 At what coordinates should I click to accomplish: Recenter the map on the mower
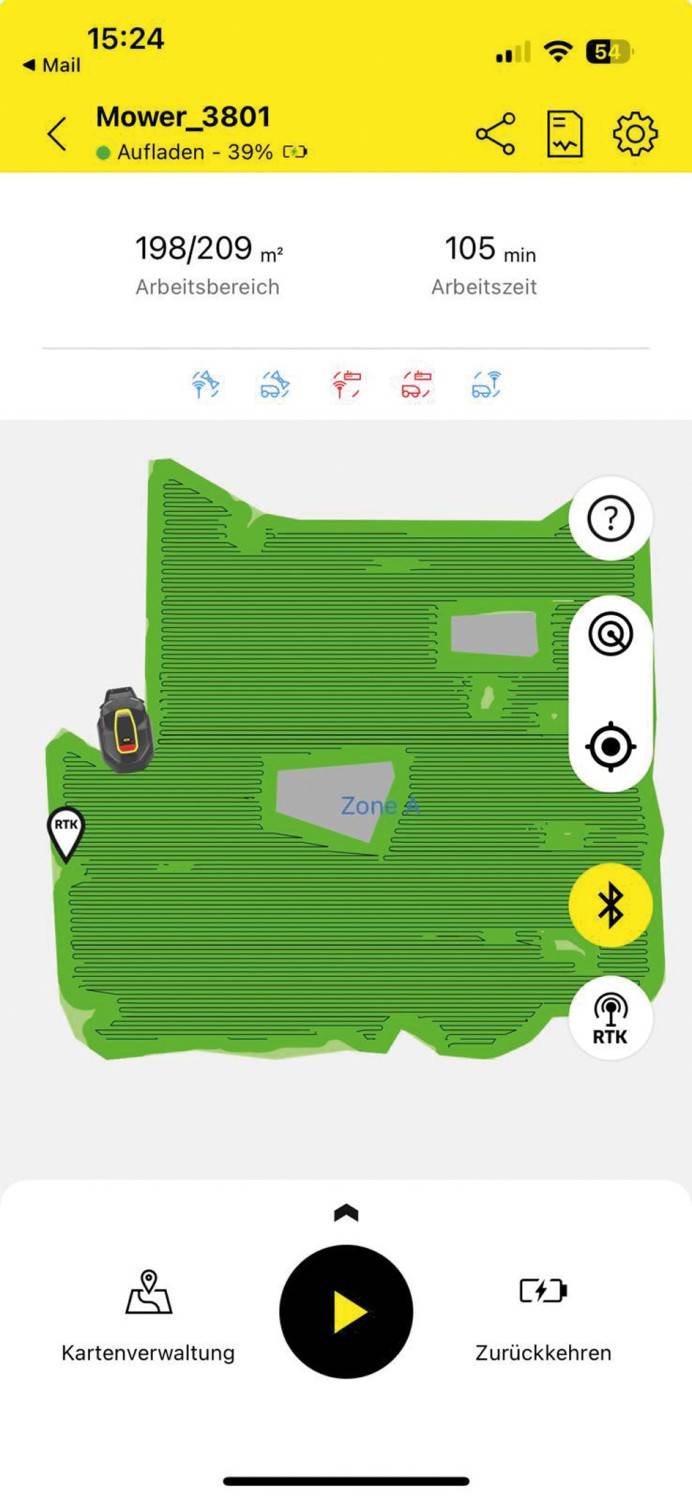(x=610, y=747)
